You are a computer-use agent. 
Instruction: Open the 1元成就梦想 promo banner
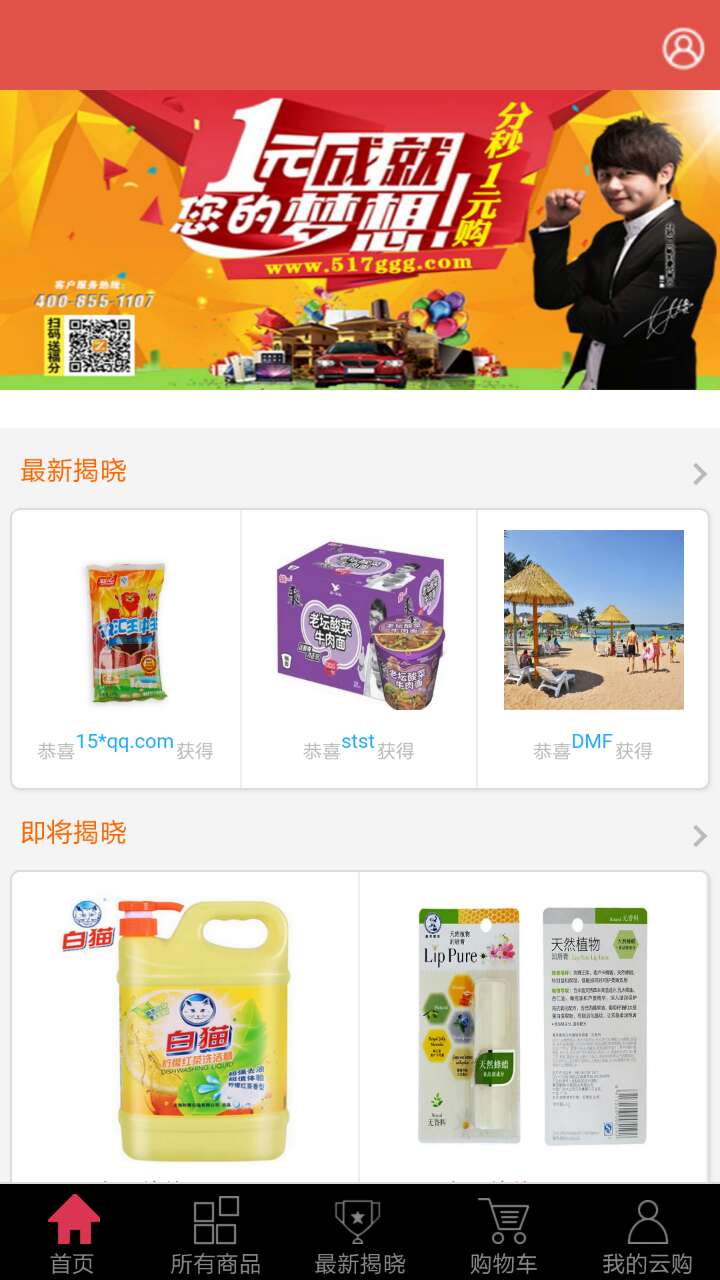point(360,240)
